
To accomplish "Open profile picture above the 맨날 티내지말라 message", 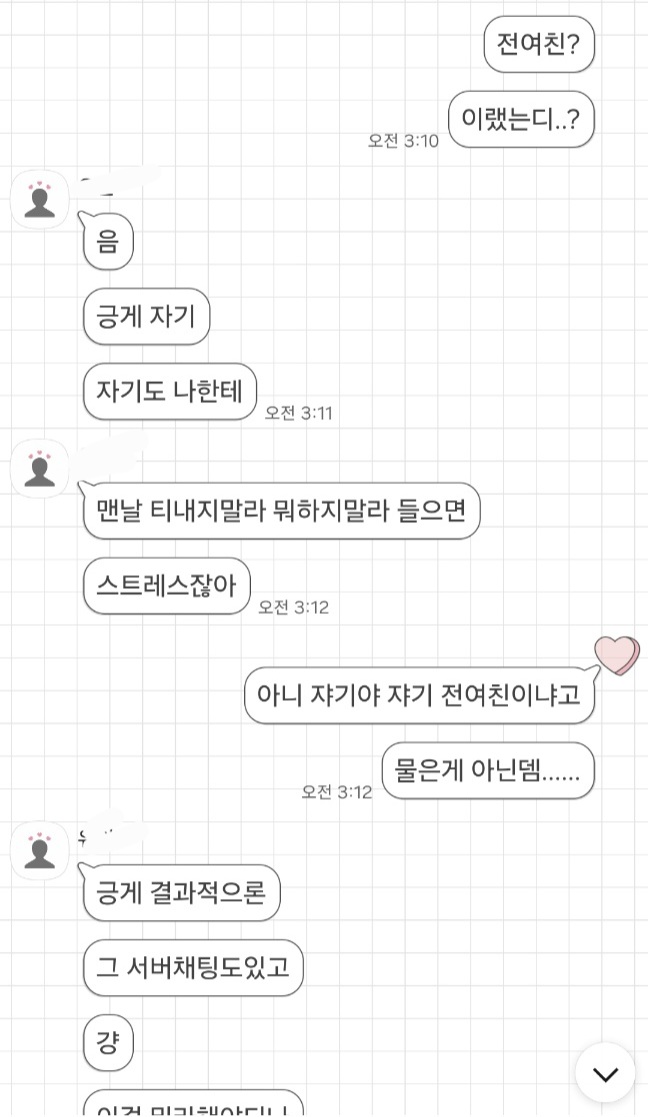I will [40, 468].
